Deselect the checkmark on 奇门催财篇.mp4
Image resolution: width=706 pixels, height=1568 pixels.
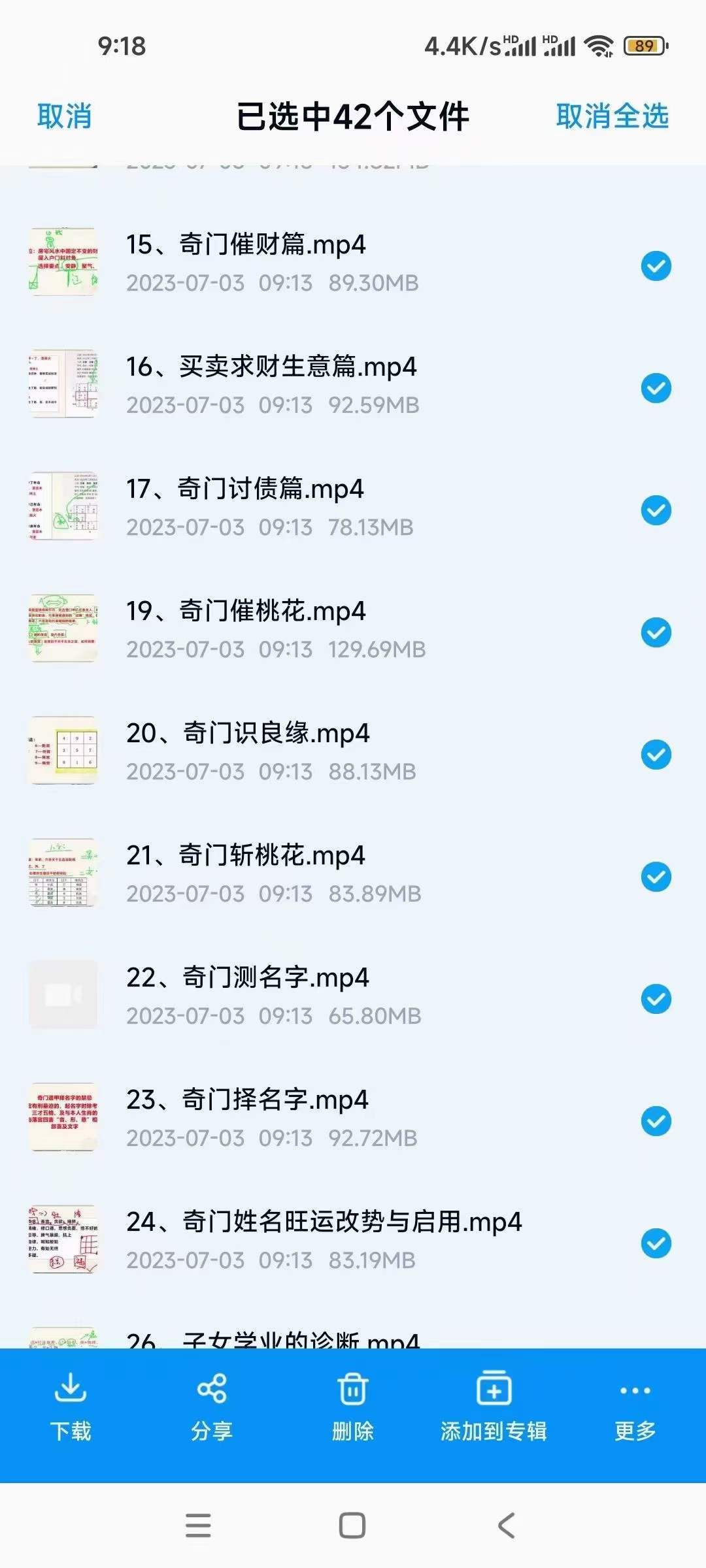[x=656, y=265]
